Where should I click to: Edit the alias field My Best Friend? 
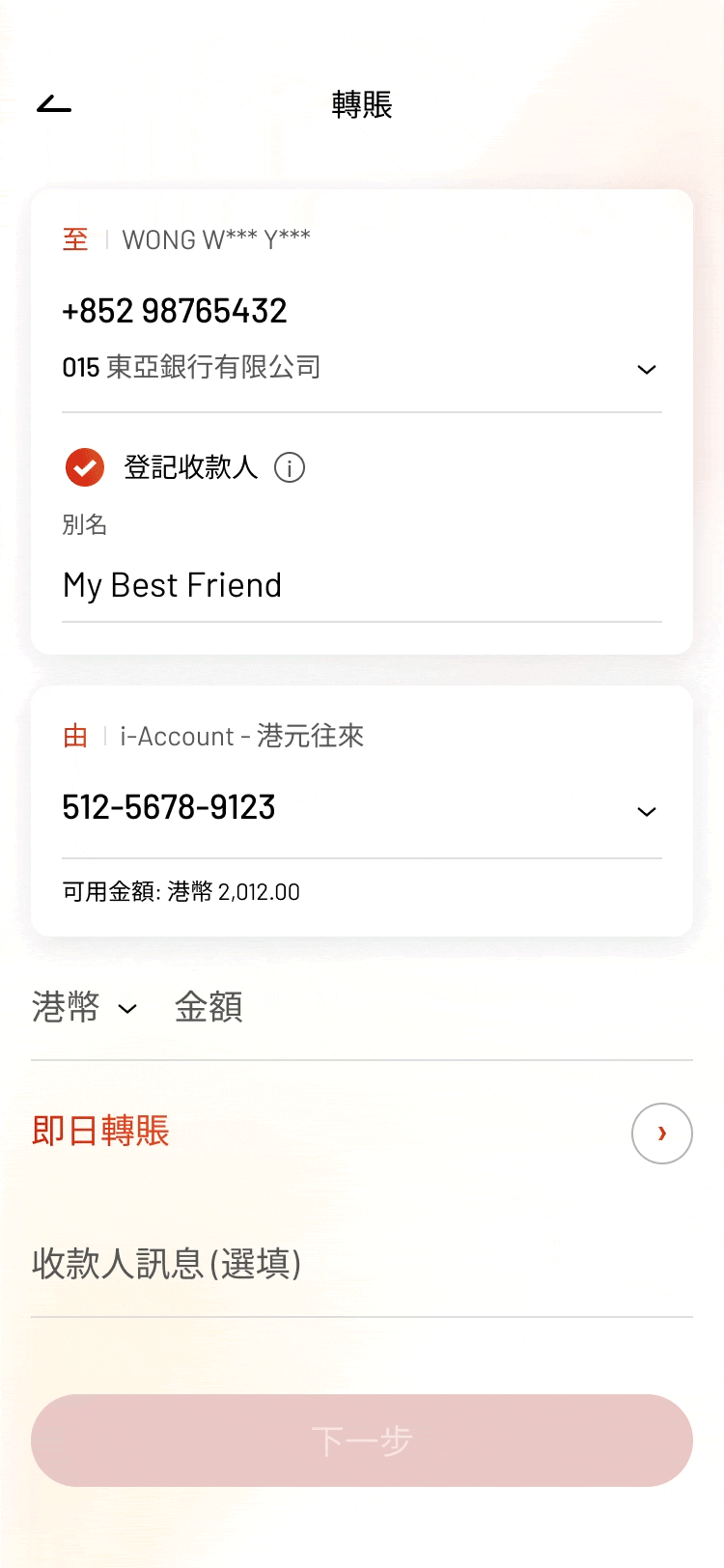coord(361,586)
